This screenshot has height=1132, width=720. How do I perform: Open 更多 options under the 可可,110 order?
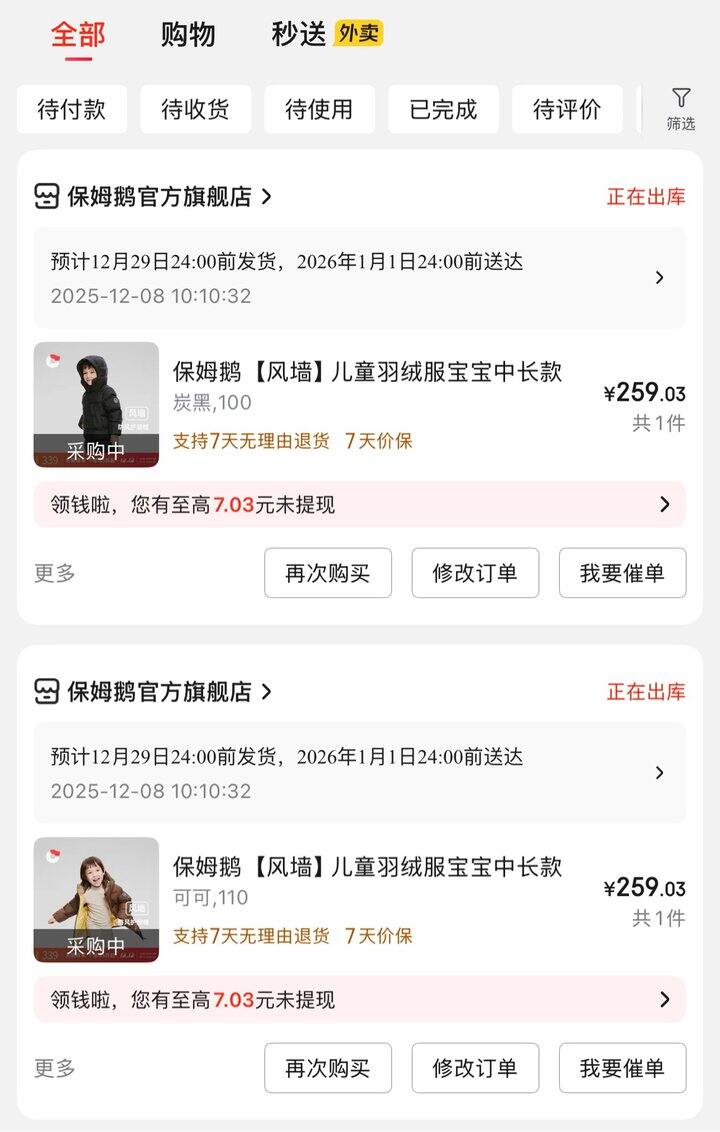click(x=55, y=1068)
